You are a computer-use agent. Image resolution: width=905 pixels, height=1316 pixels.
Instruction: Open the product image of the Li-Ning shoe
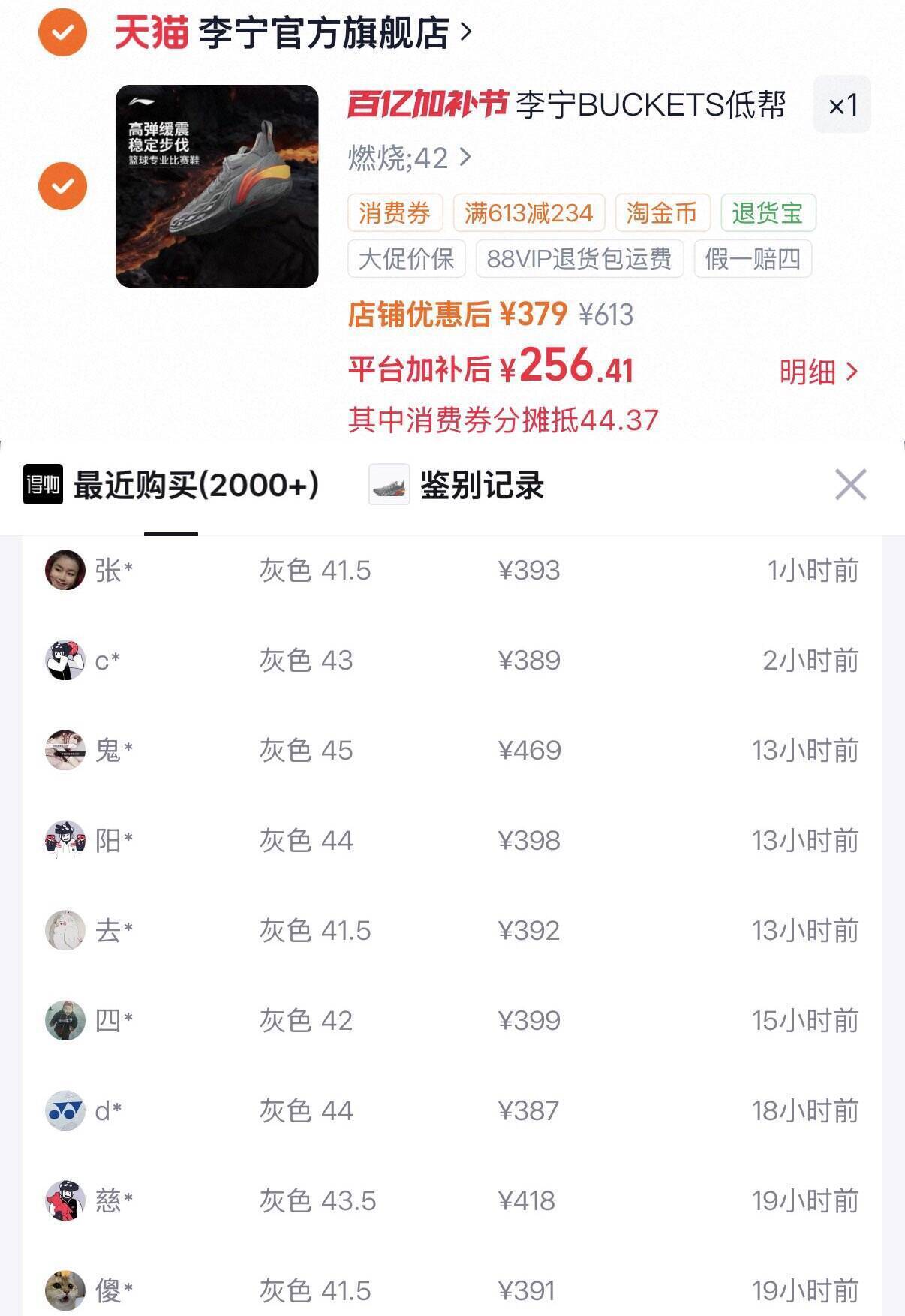[x=216, y=185]
